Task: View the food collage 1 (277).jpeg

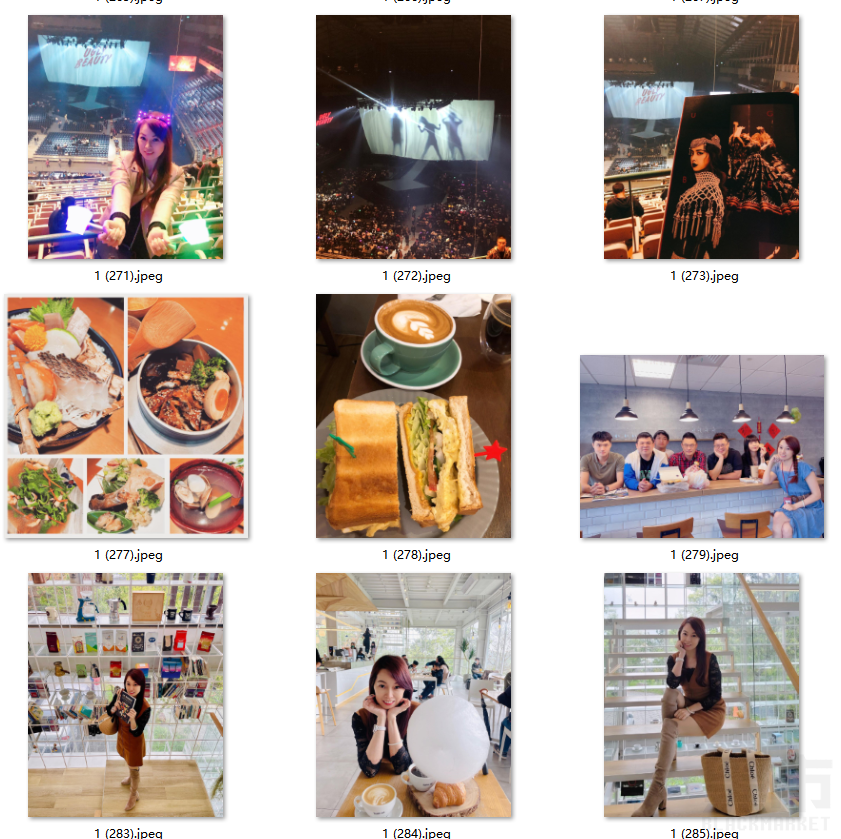Action: point(126,416)
